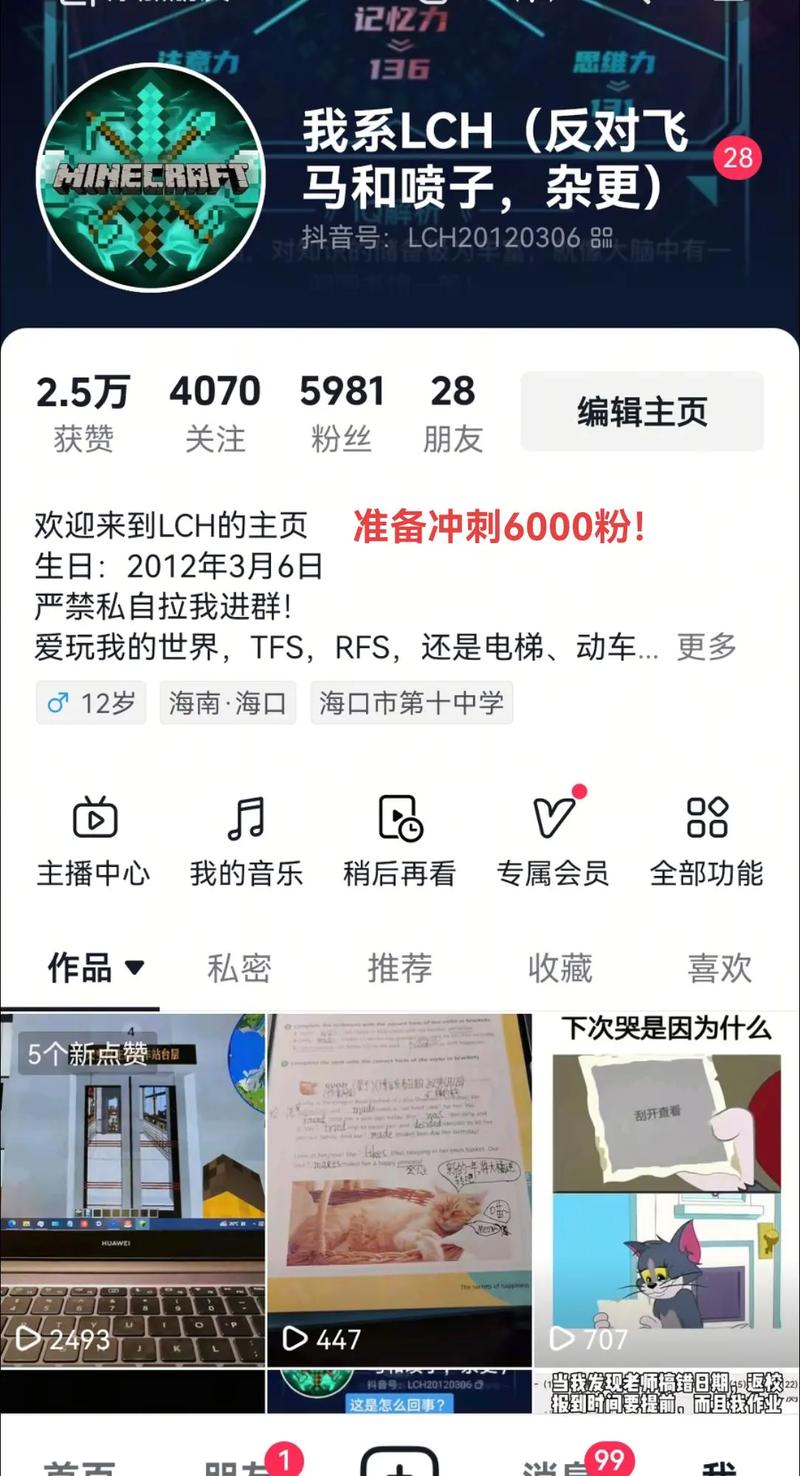Viewport: 800px width, 1476px height.
Task: Open 全部功能
Action: click(706, 842)
